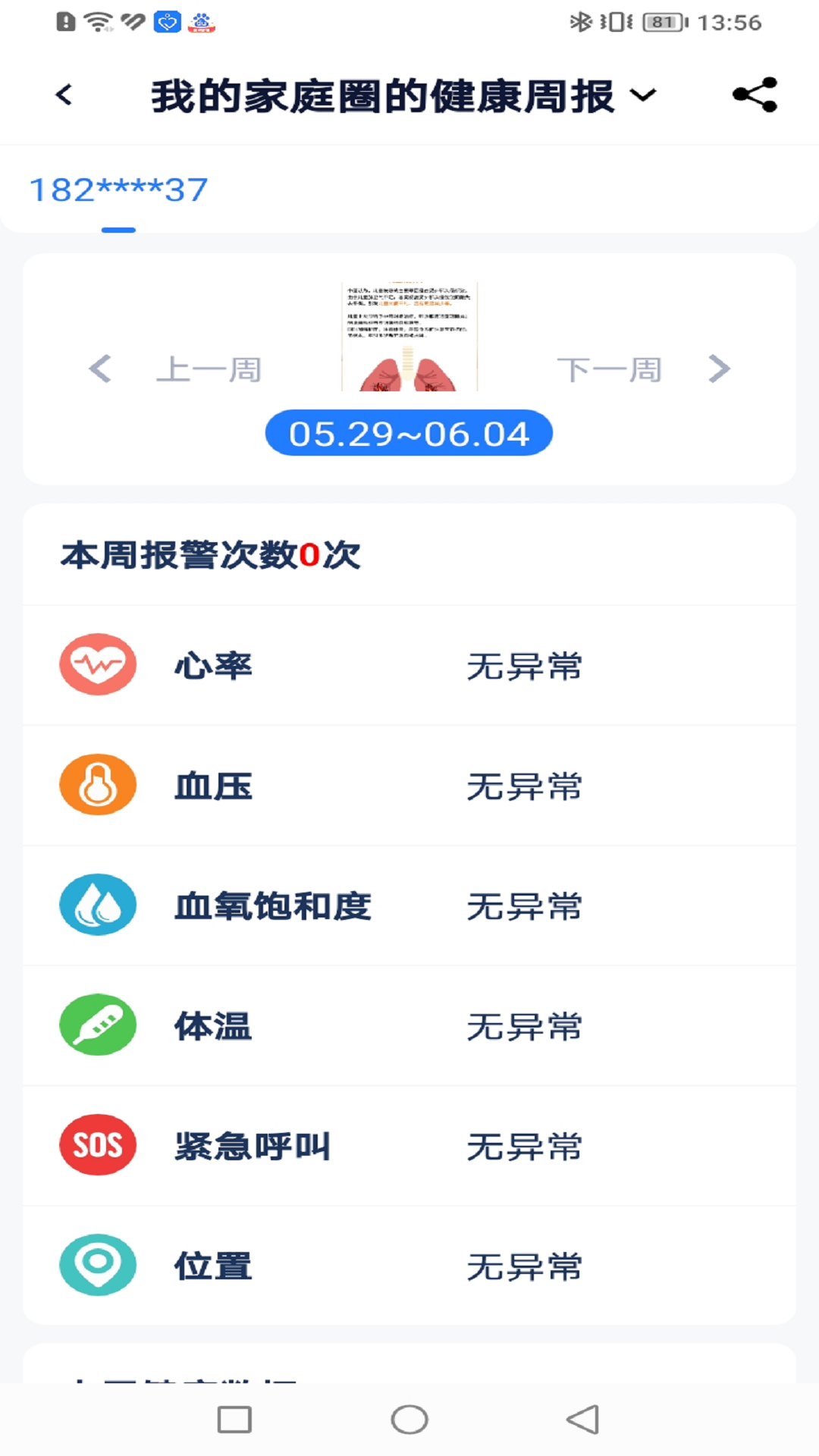Open the system recent apps button
This screenshot has width=819, height=1456.
(234, 1420)
